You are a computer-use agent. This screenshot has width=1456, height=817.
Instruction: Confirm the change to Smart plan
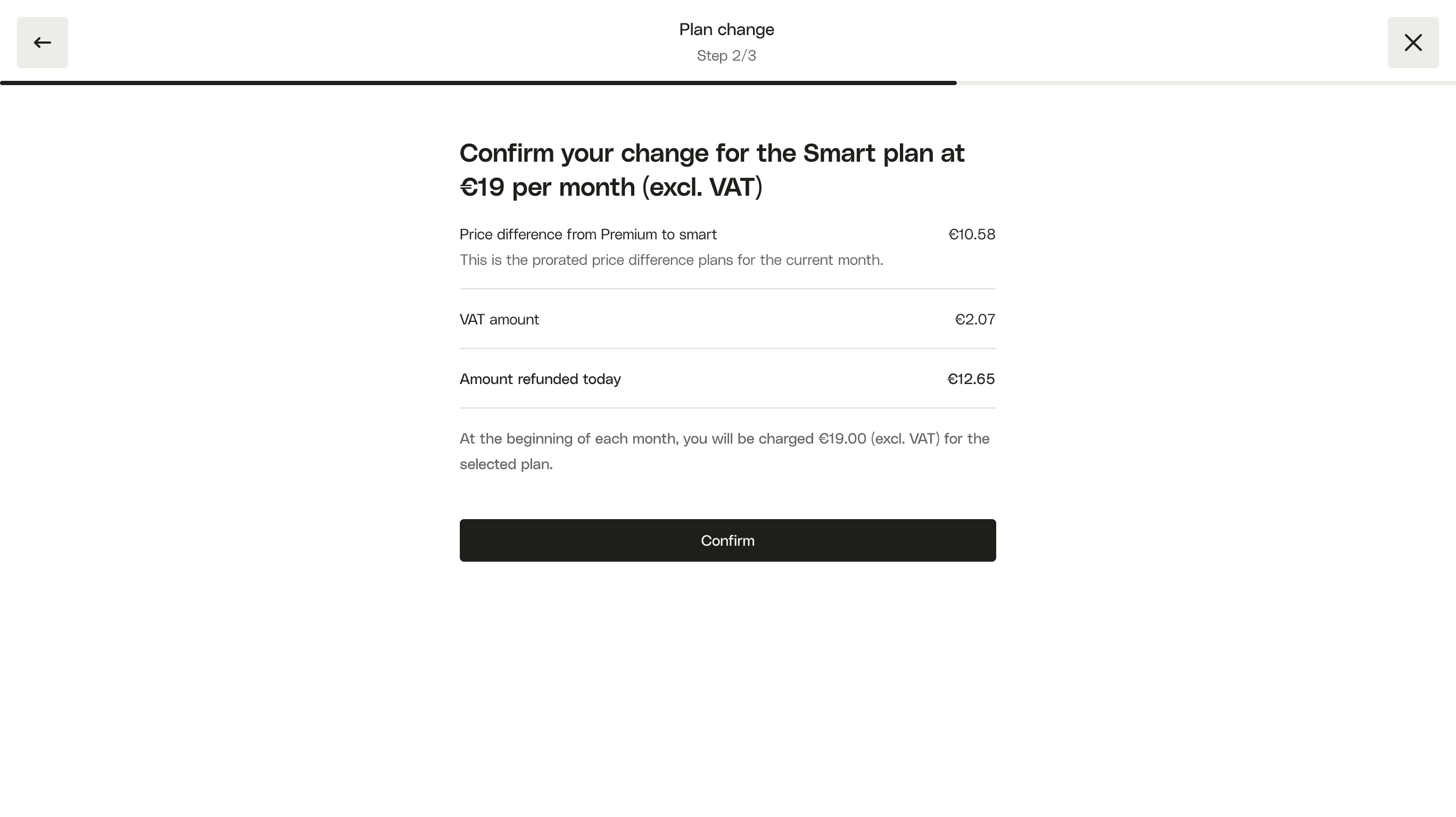point(727,540)
